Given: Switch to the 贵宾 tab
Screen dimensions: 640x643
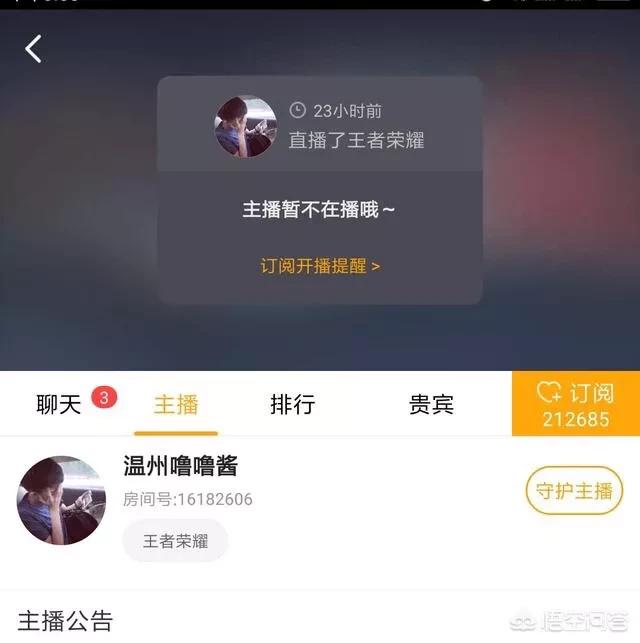Looking at the screenshot, I should click(x=431, y=404).
